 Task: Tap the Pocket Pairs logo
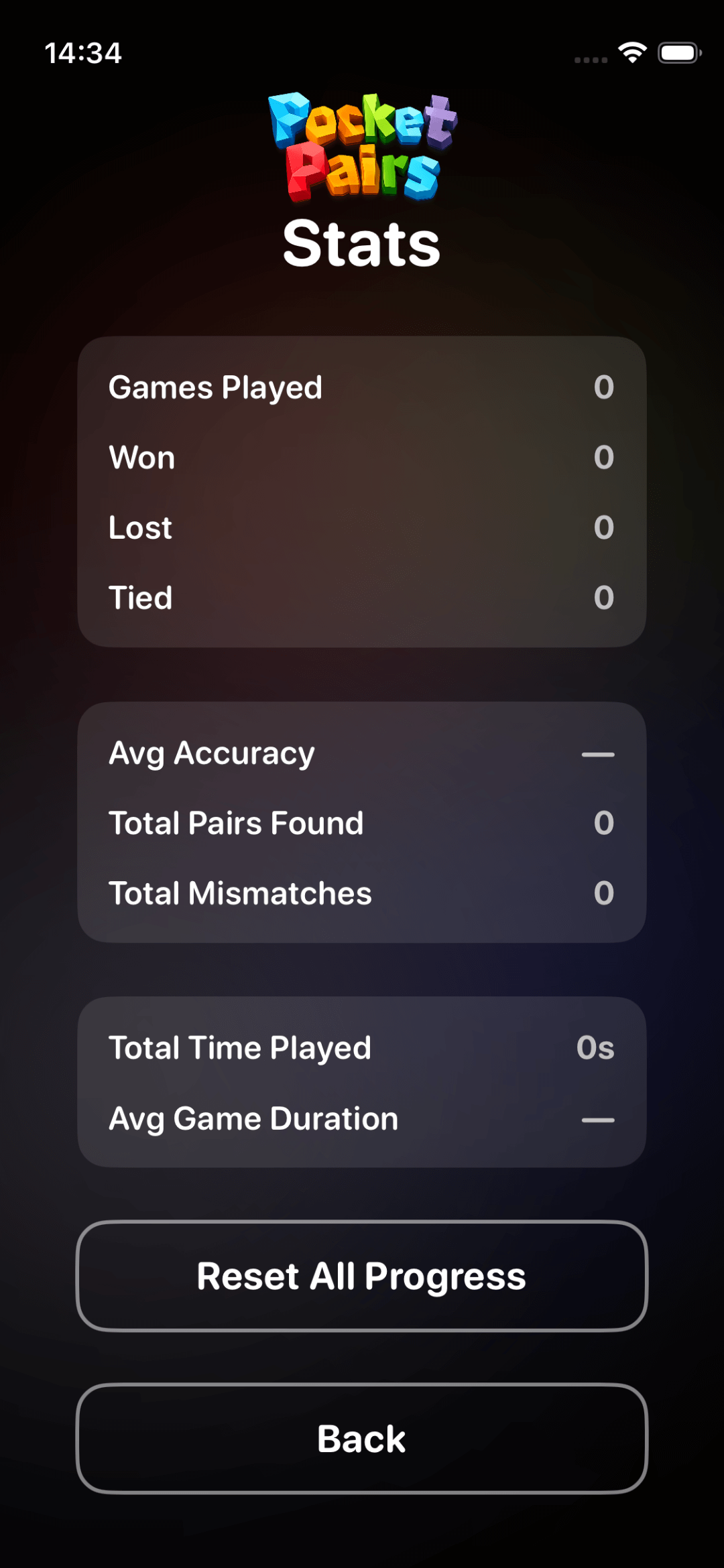click(362, 147)
